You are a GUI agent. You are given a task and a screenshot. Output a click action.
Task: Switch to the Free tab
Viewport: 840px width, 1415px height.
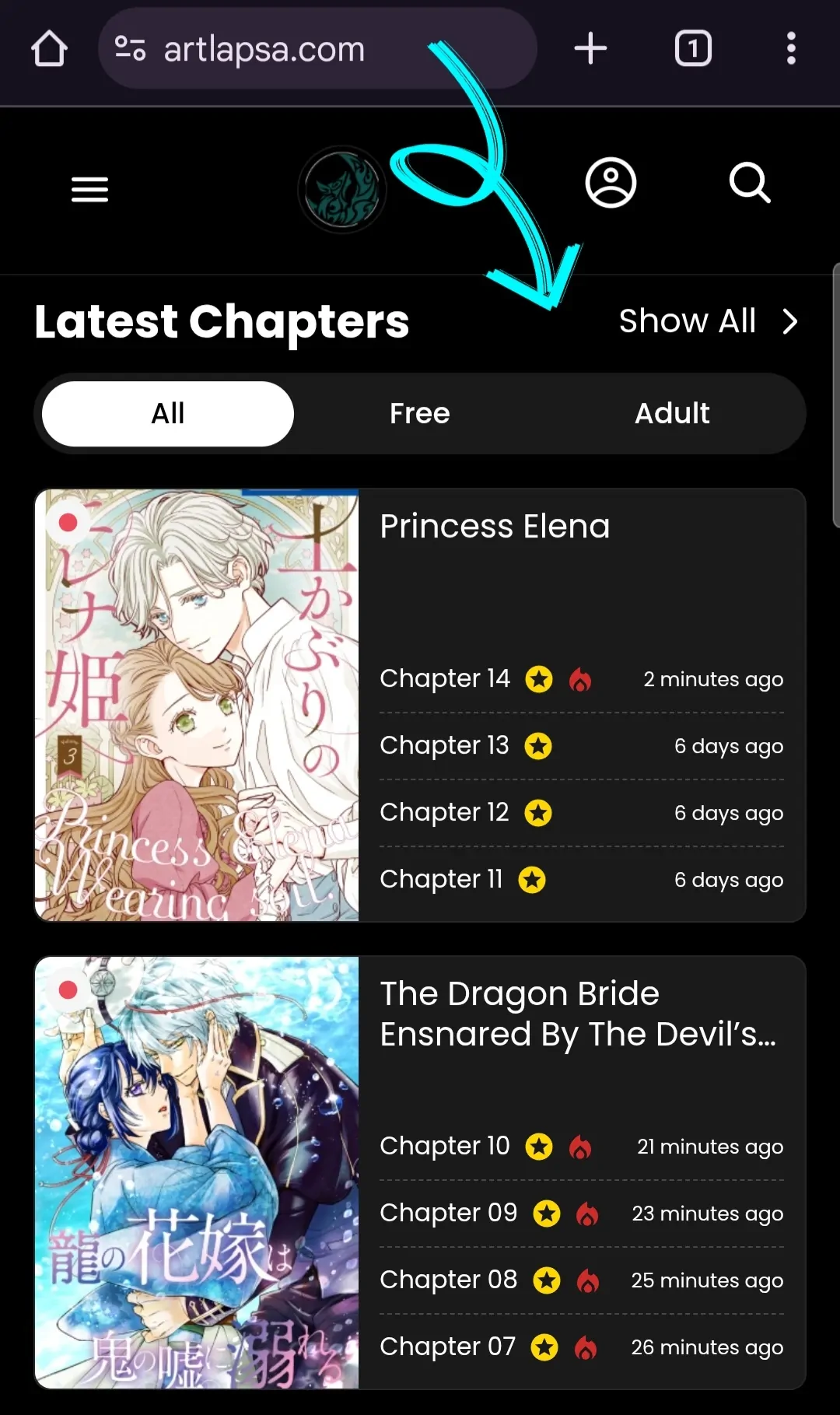[x=419, y=413]
